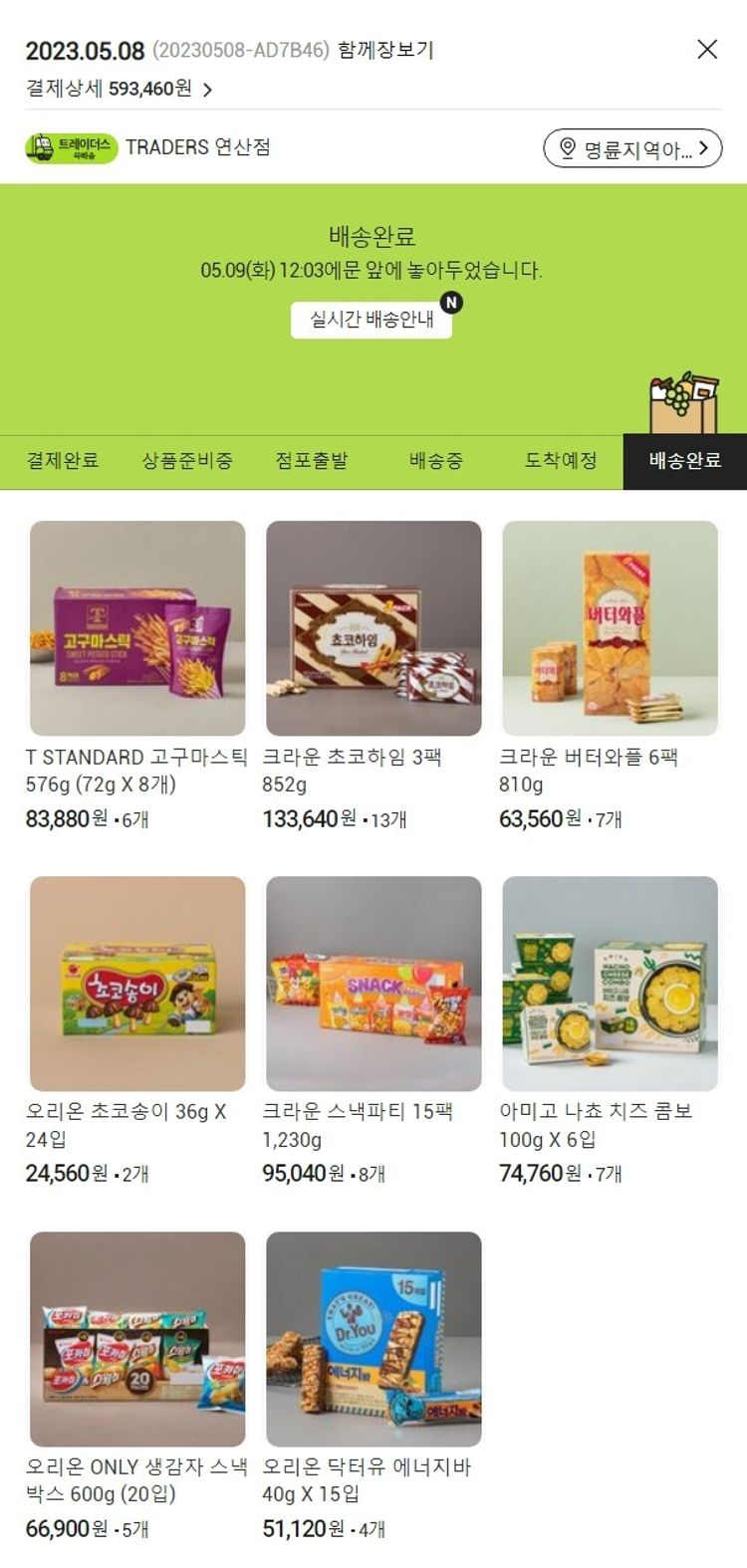
Task: Open 크라운 초코하임 3팩 product
Action: point(373,628)
